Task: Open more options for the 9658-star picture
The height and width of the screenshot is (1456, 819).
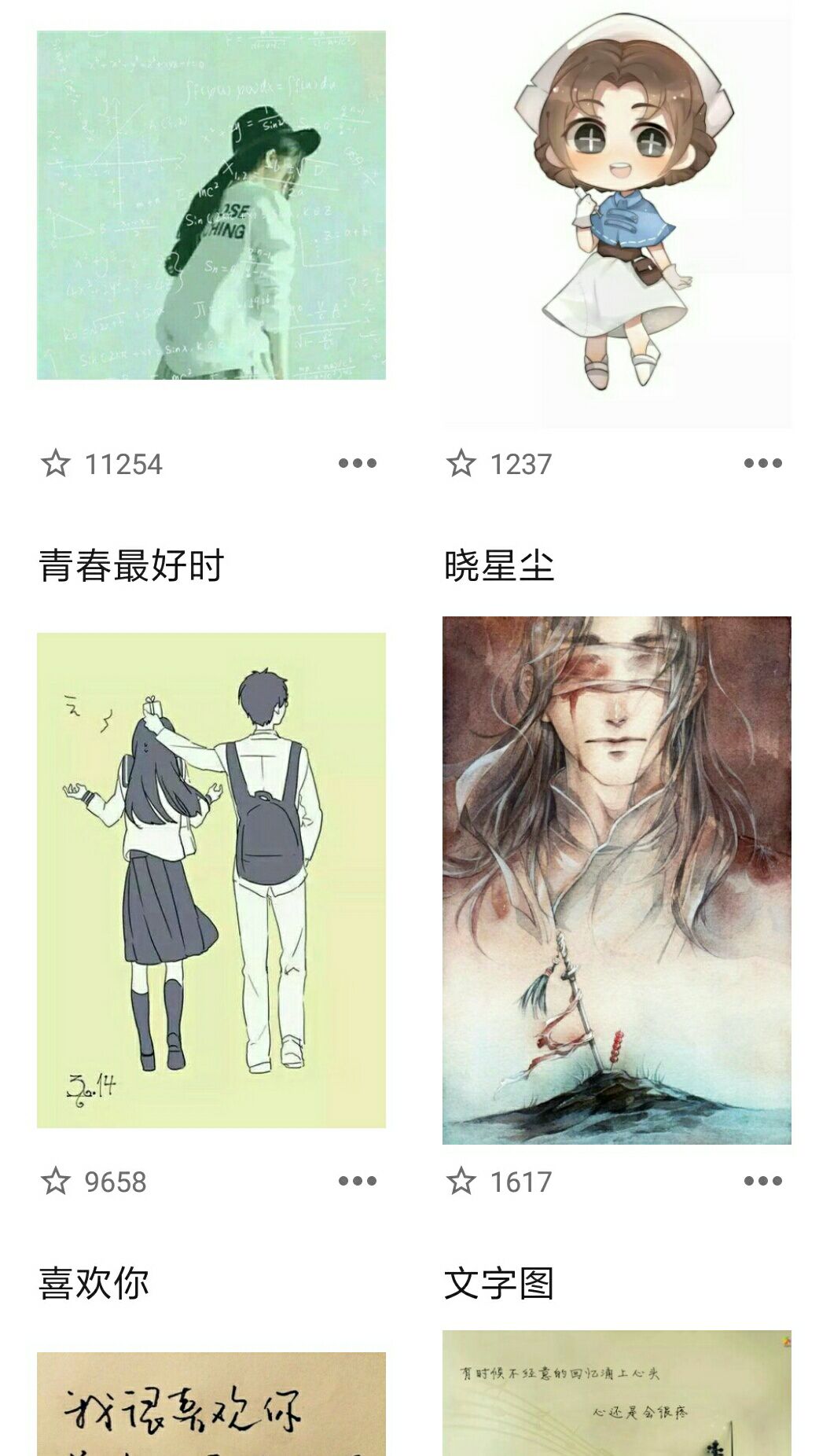Action: tap(358, 1181)
